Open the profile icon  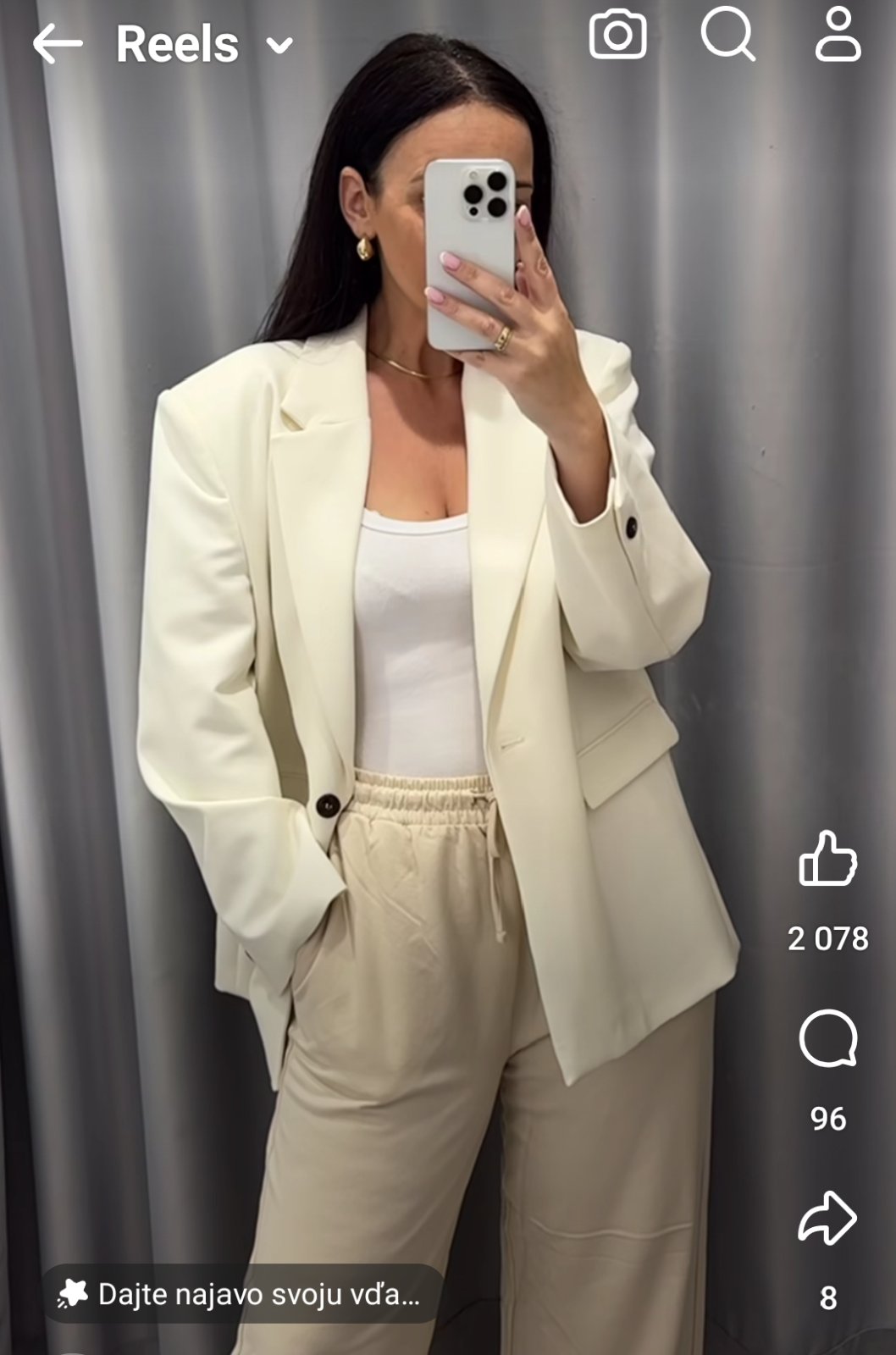pos(838,36)
